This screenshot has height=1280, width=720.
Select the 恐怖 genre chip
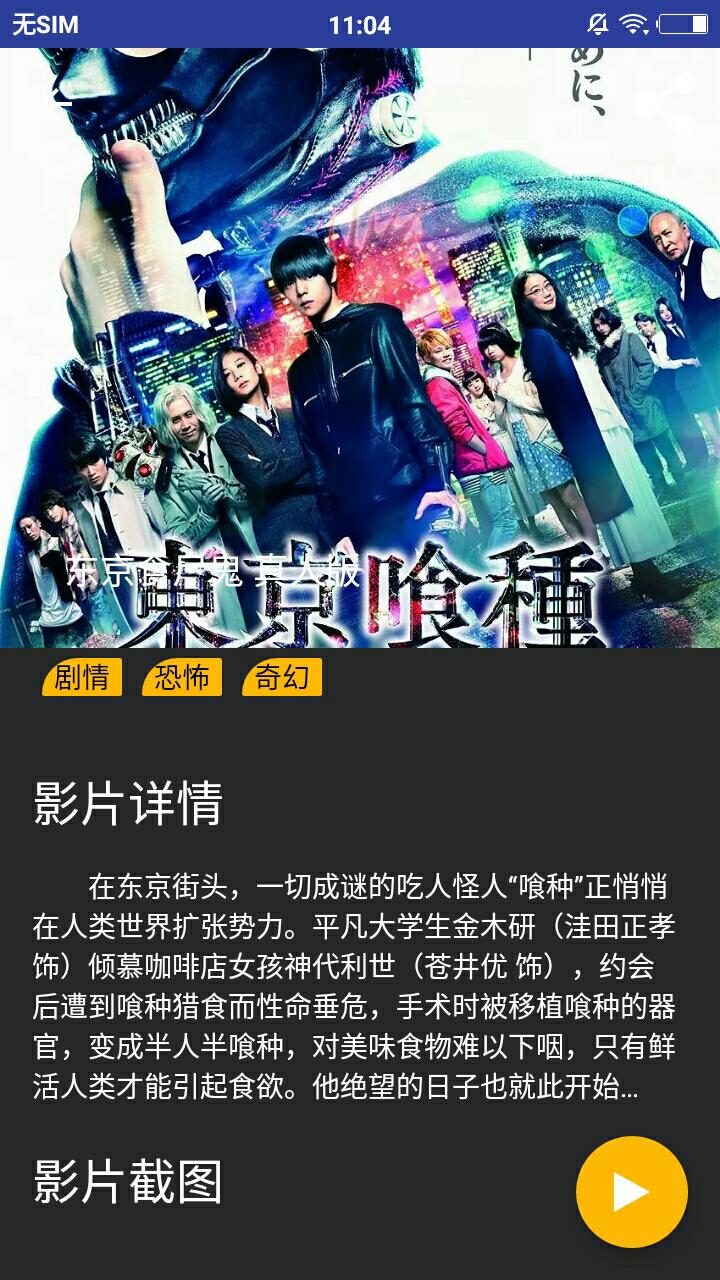(182, 677)
